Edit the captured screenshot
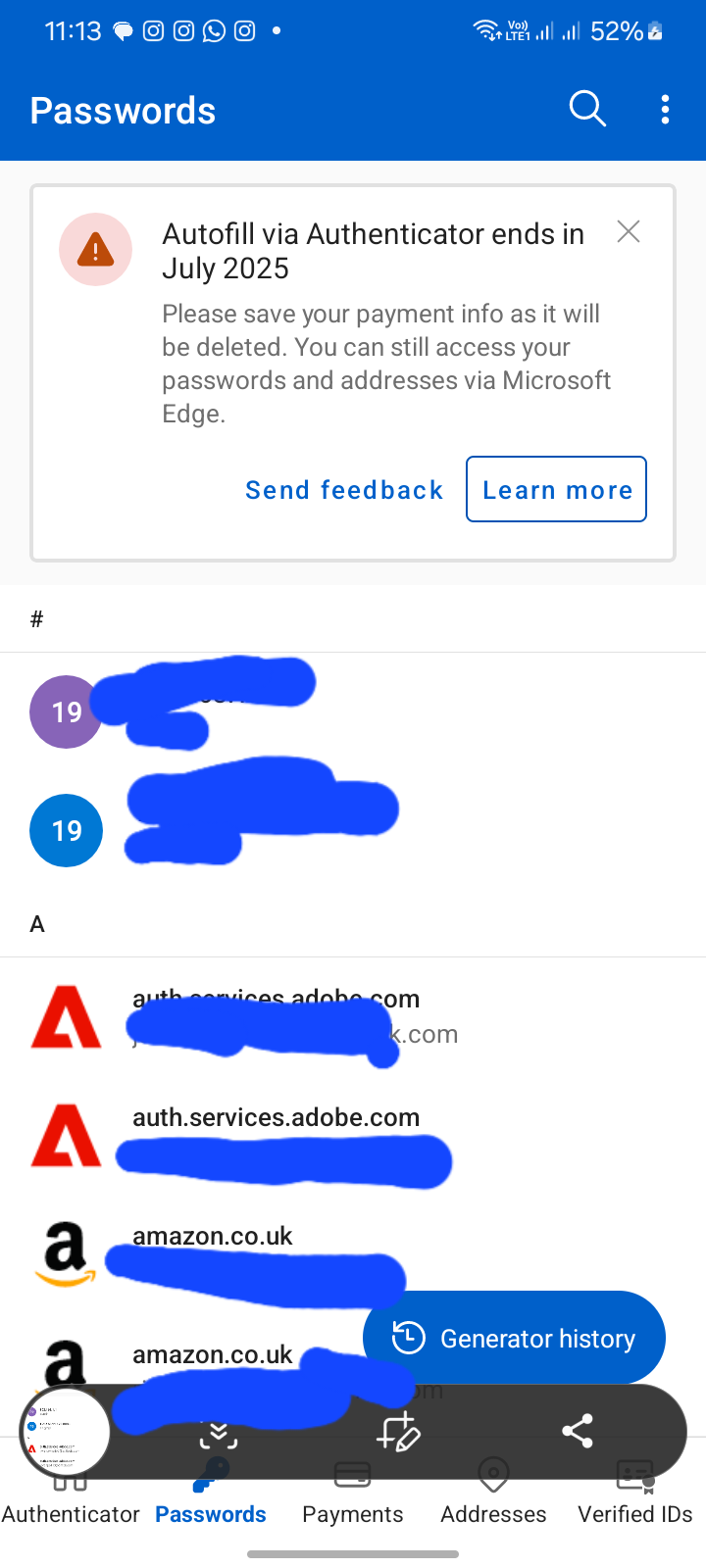 click(x=398, y=1432)
